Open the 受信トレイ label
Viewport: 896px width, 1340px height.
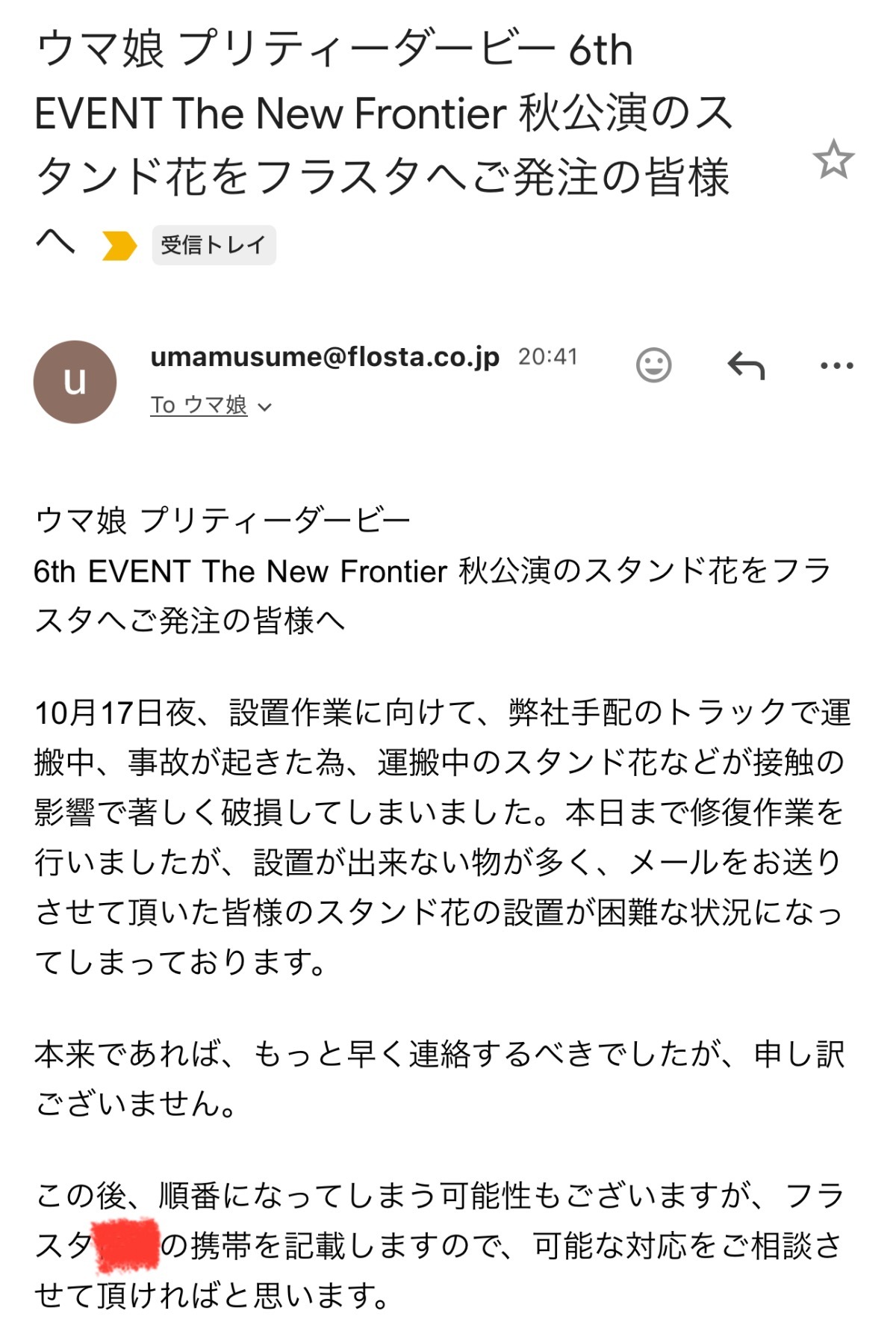coord(214,245)
